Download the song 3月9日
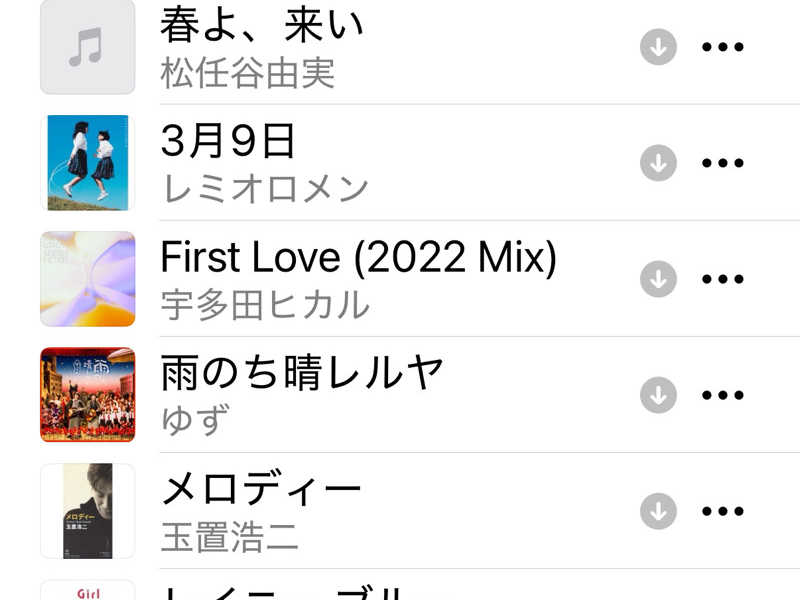 tap(658, 163)
